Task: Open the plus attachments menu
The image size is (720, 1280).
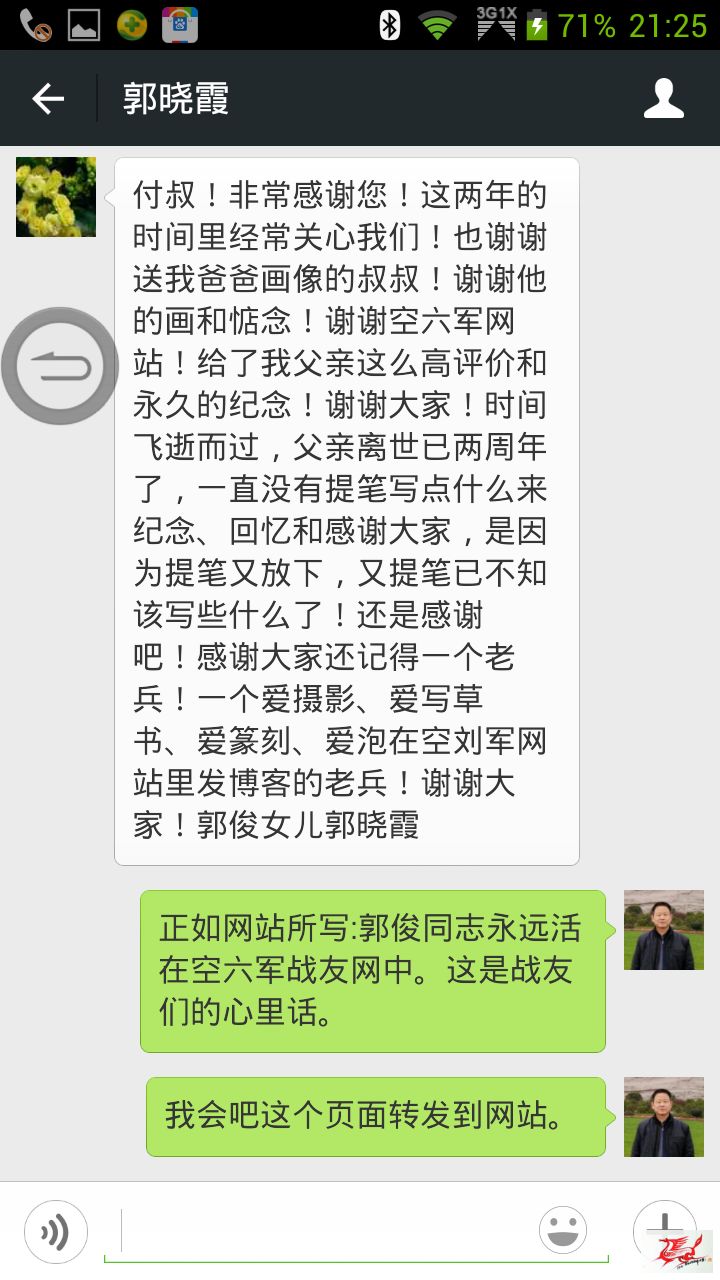Action: [664, 1226]
